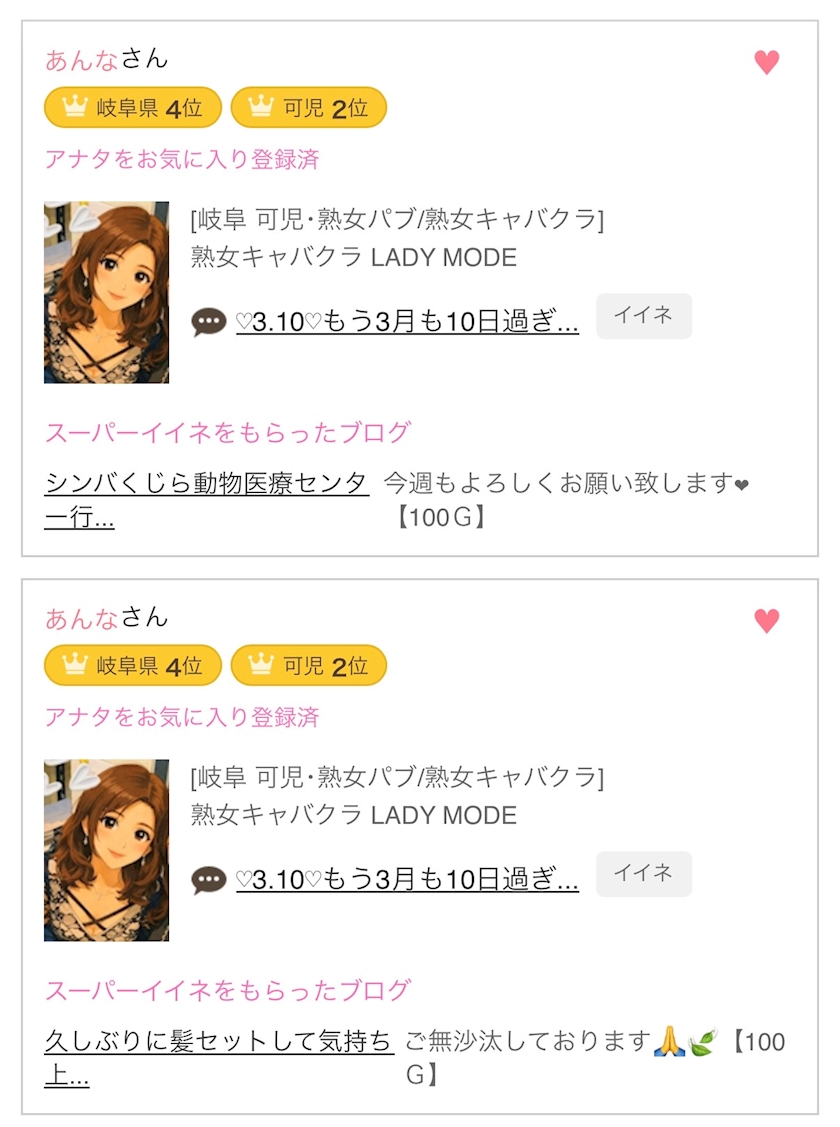The image size is (840, 1127).
Task: Open the ♡3.10♡ blog post in the シンバくじら card
Action: [407, 322]
